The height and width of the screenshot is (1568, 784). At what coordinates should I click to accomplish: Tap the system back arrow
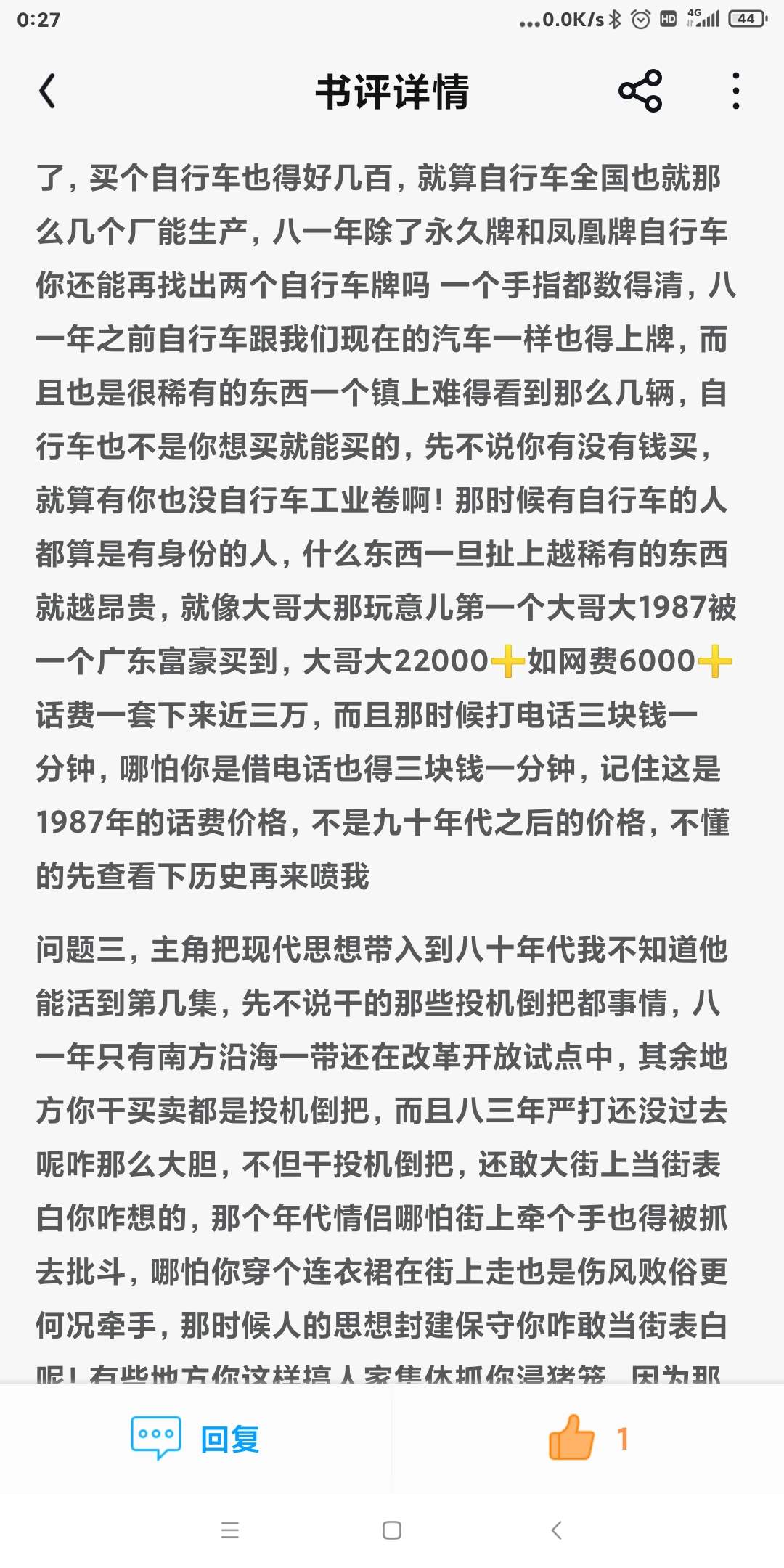point(556,1530)
